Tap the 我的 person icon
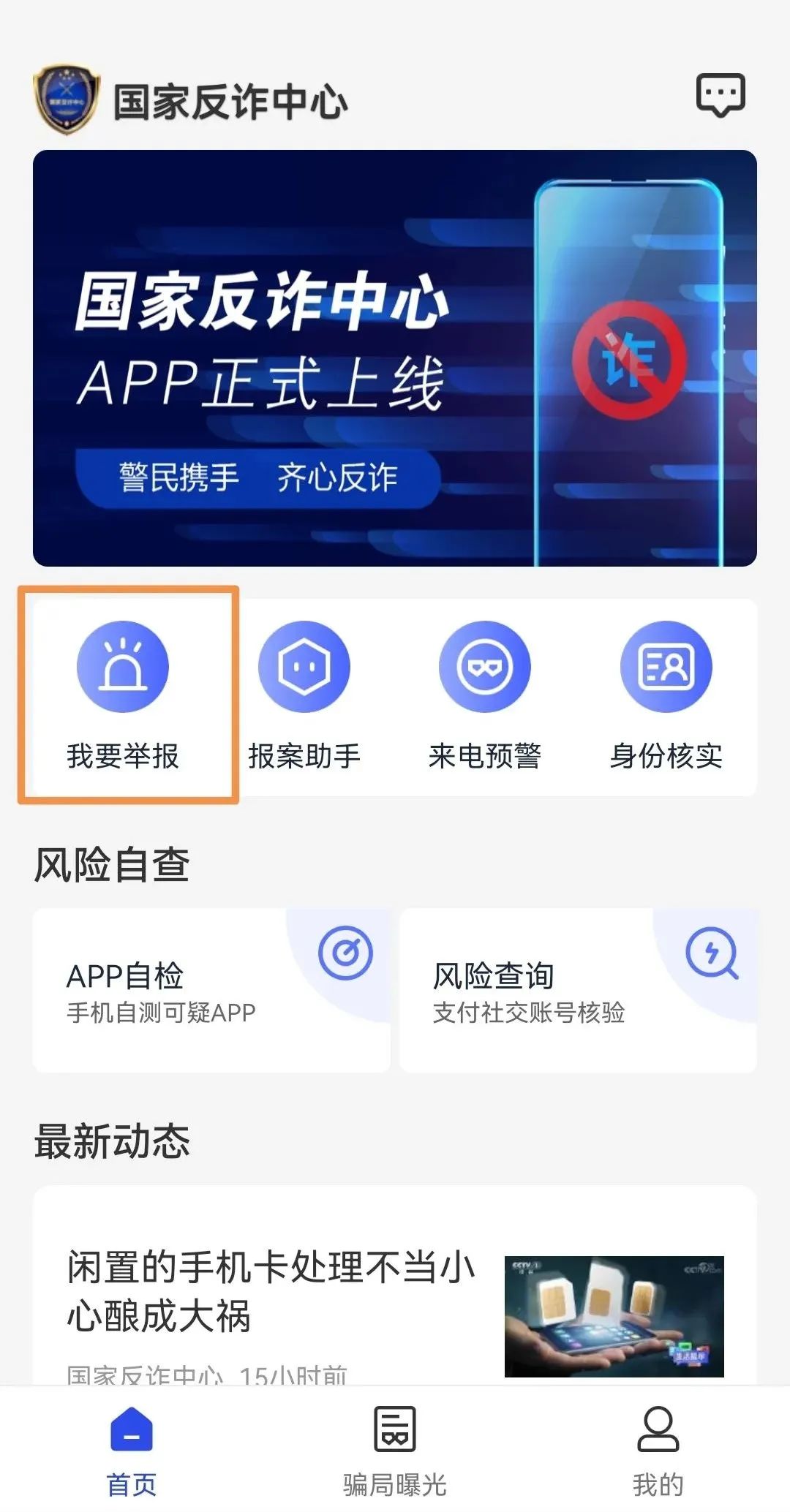The image size is (790, 1512). [x=657, y=1432]
